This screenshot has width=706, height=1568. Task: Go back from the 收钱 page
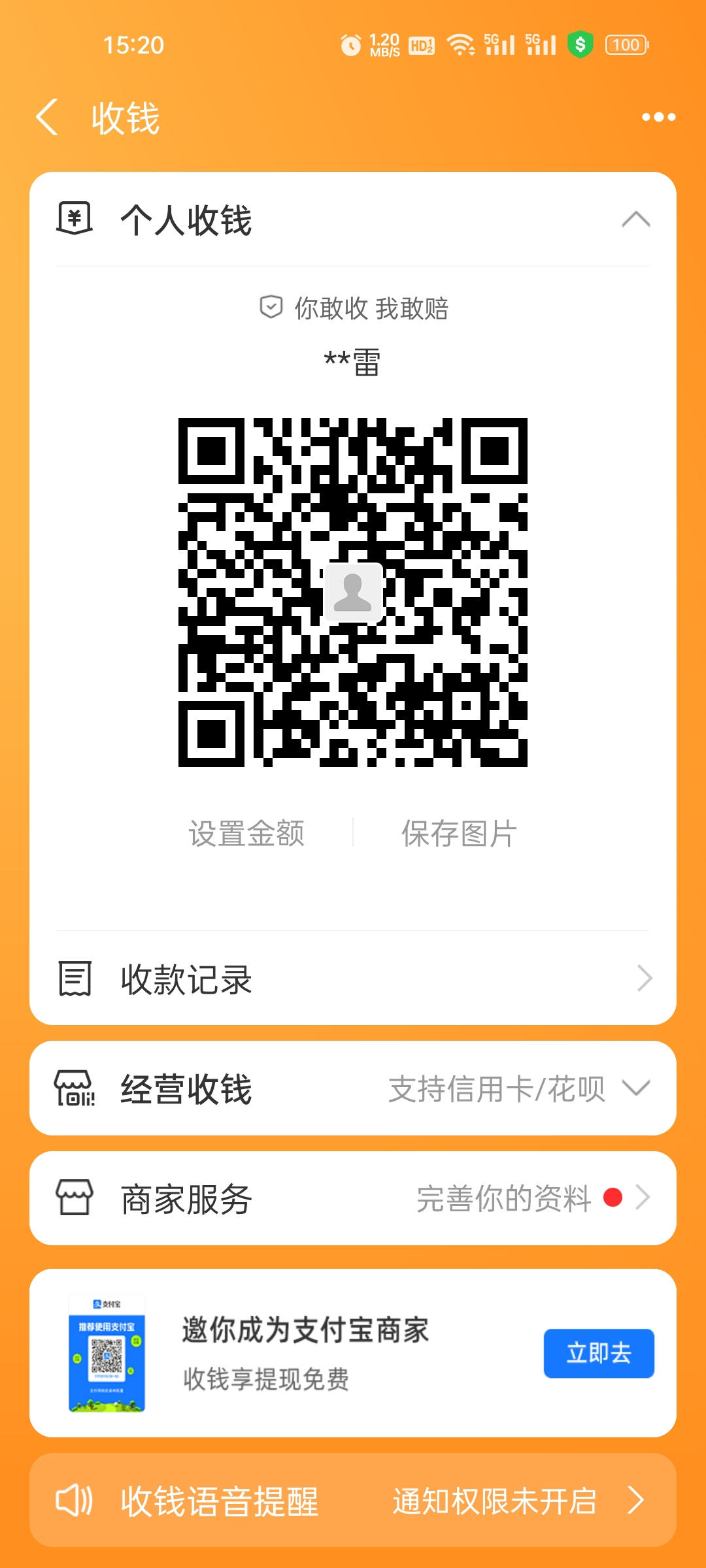[47, 118]
